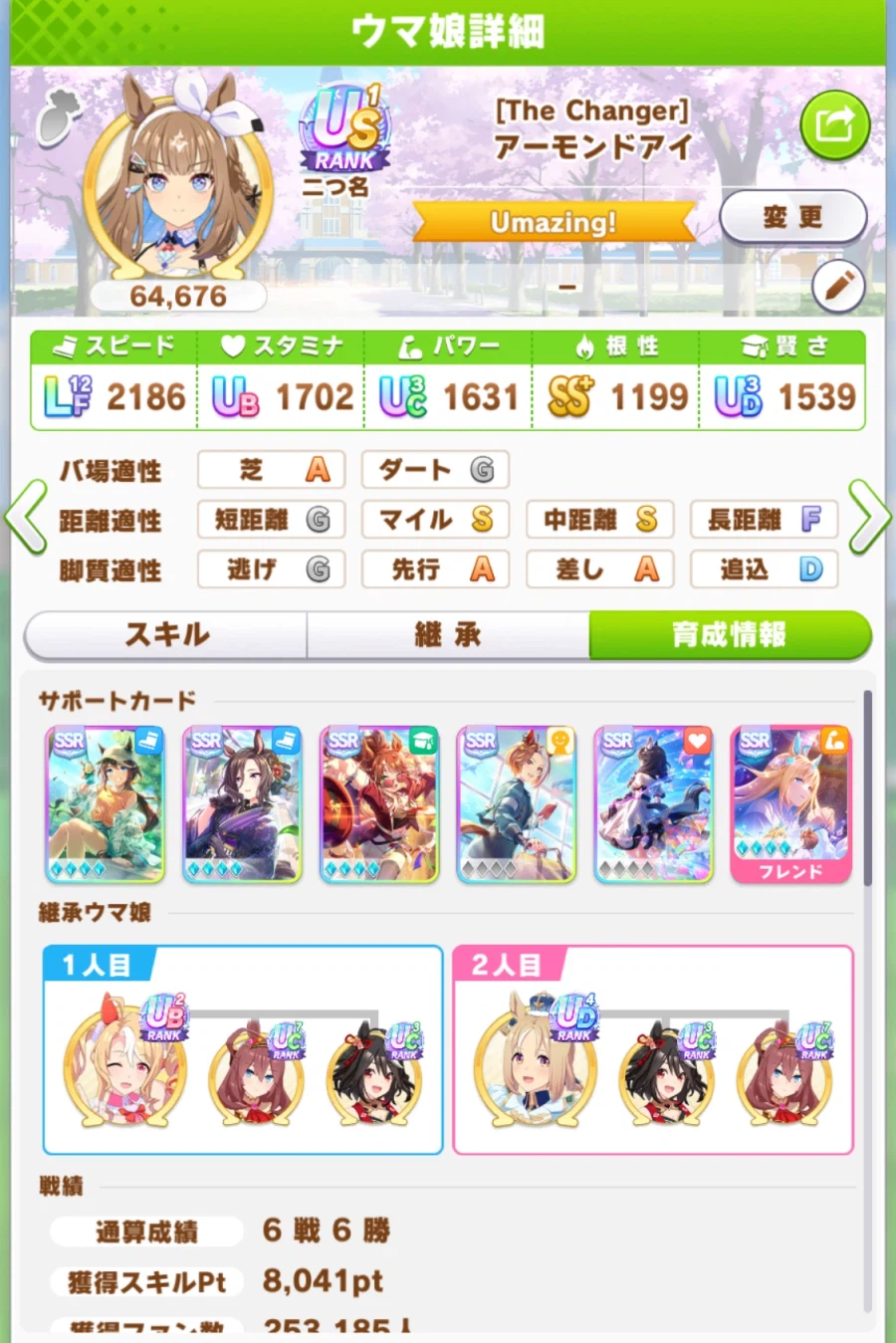This screenshot has height=1343, width=896.
Task: Go to next character with right arrow
Action: pyautogui.click(x=868, y=517)
